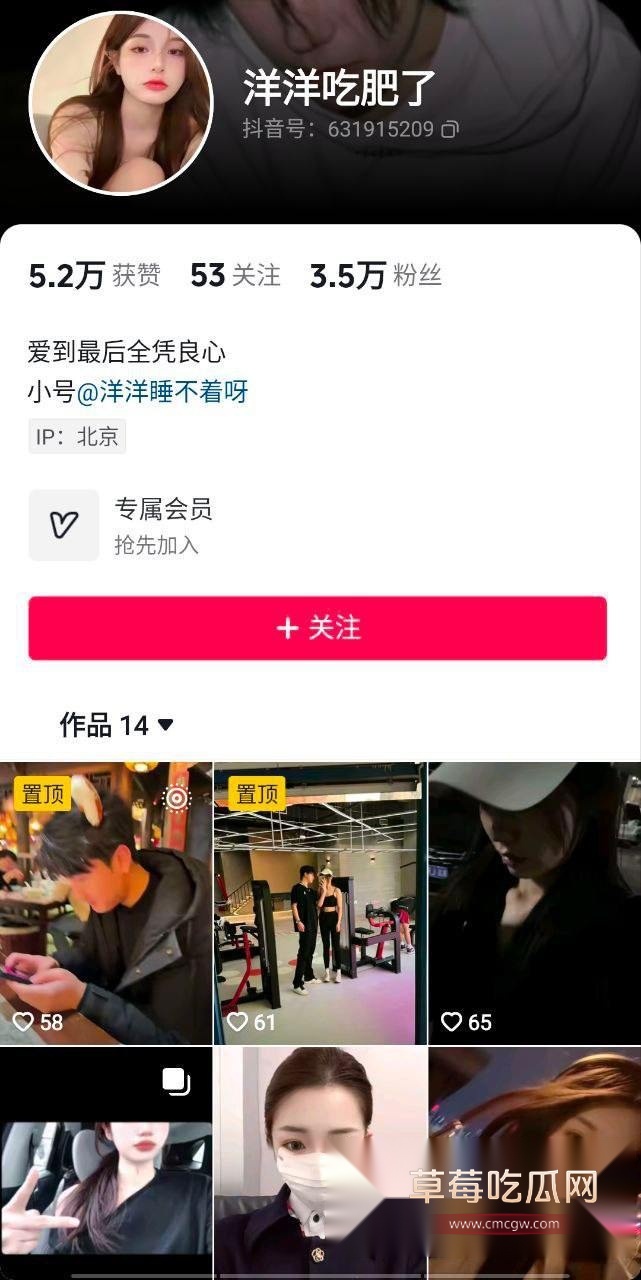The image size is (641, 1280).
Task: Open the 3.5万 粉丝 followers list
Action: [x=375, y=275]
